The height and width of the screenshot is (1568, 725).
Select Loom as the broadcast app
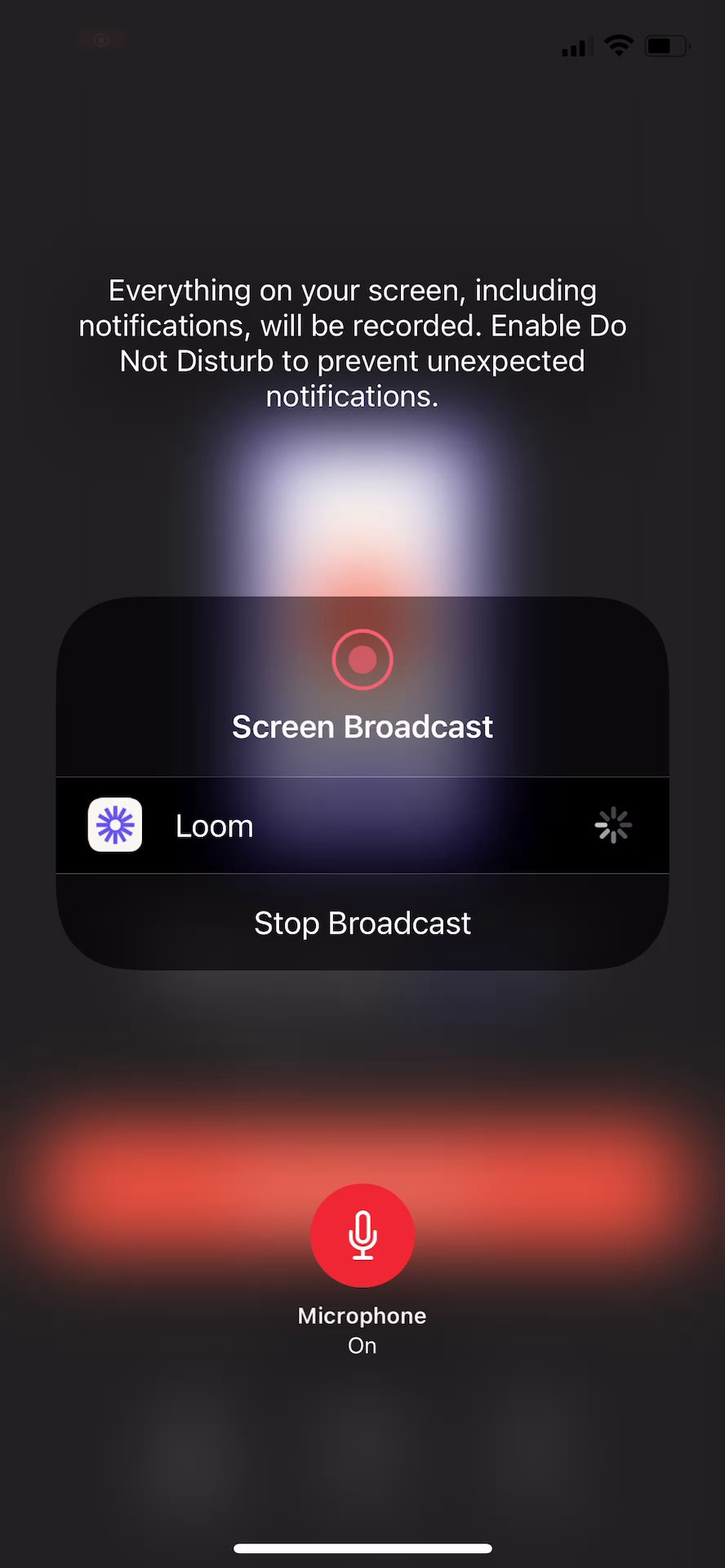pyautogui.click(x=214, y=826)
